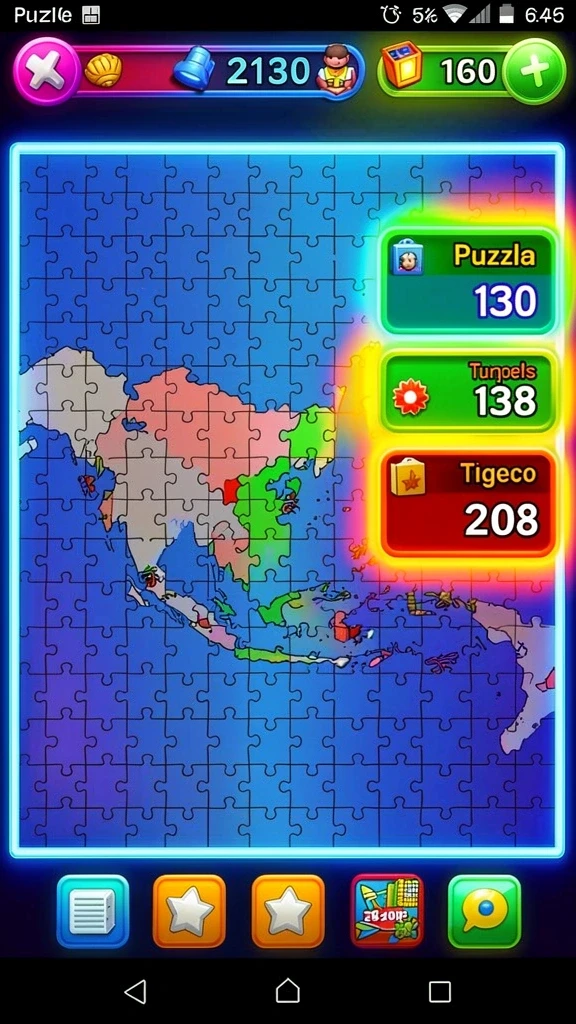This screenshot has width=576, height=1024.
Task: Tap the first orange star button
Action: coord(189,911)
